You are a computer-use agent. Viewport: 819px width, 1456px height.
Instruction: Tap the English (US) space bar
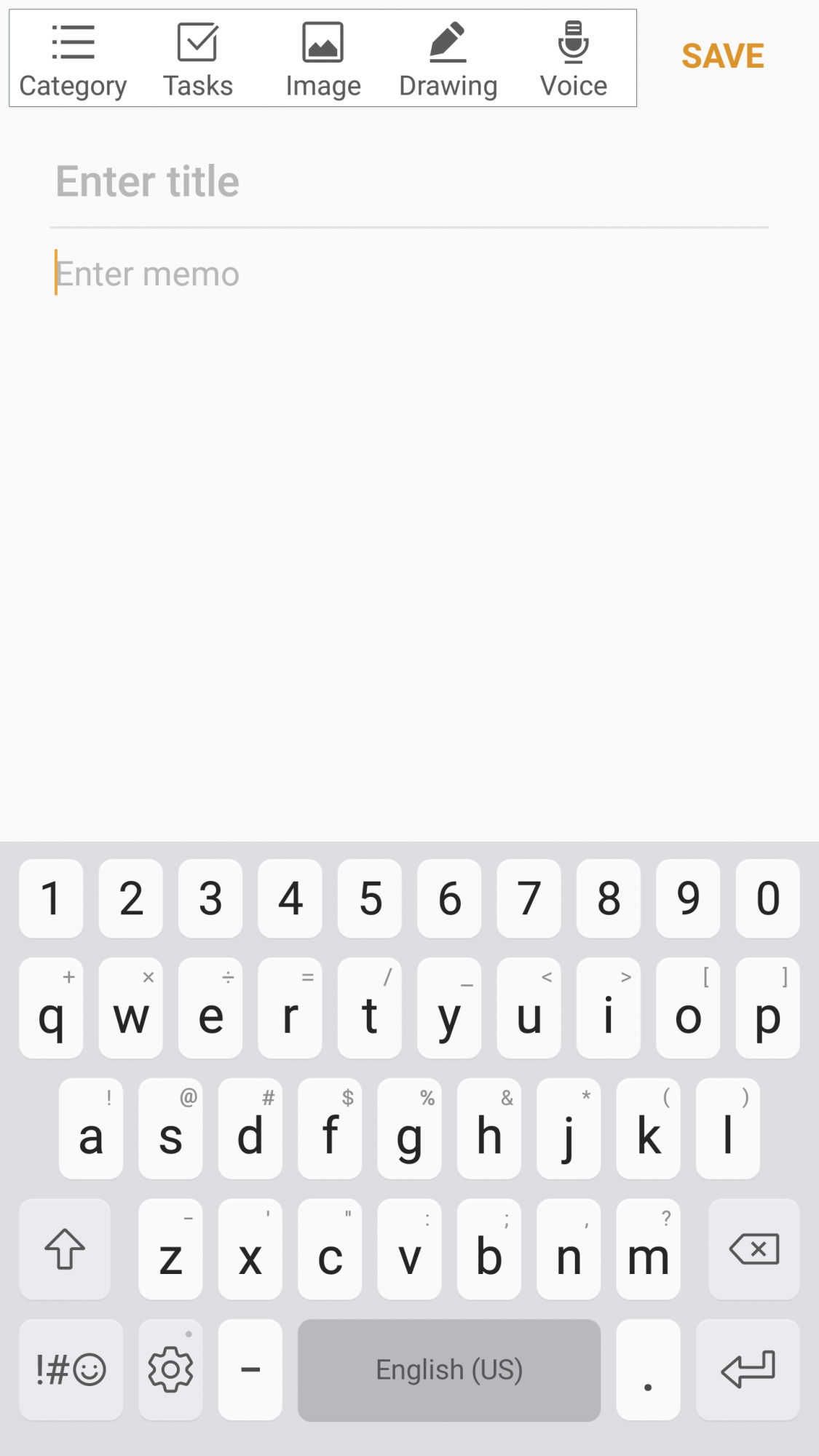[449, 1369]
